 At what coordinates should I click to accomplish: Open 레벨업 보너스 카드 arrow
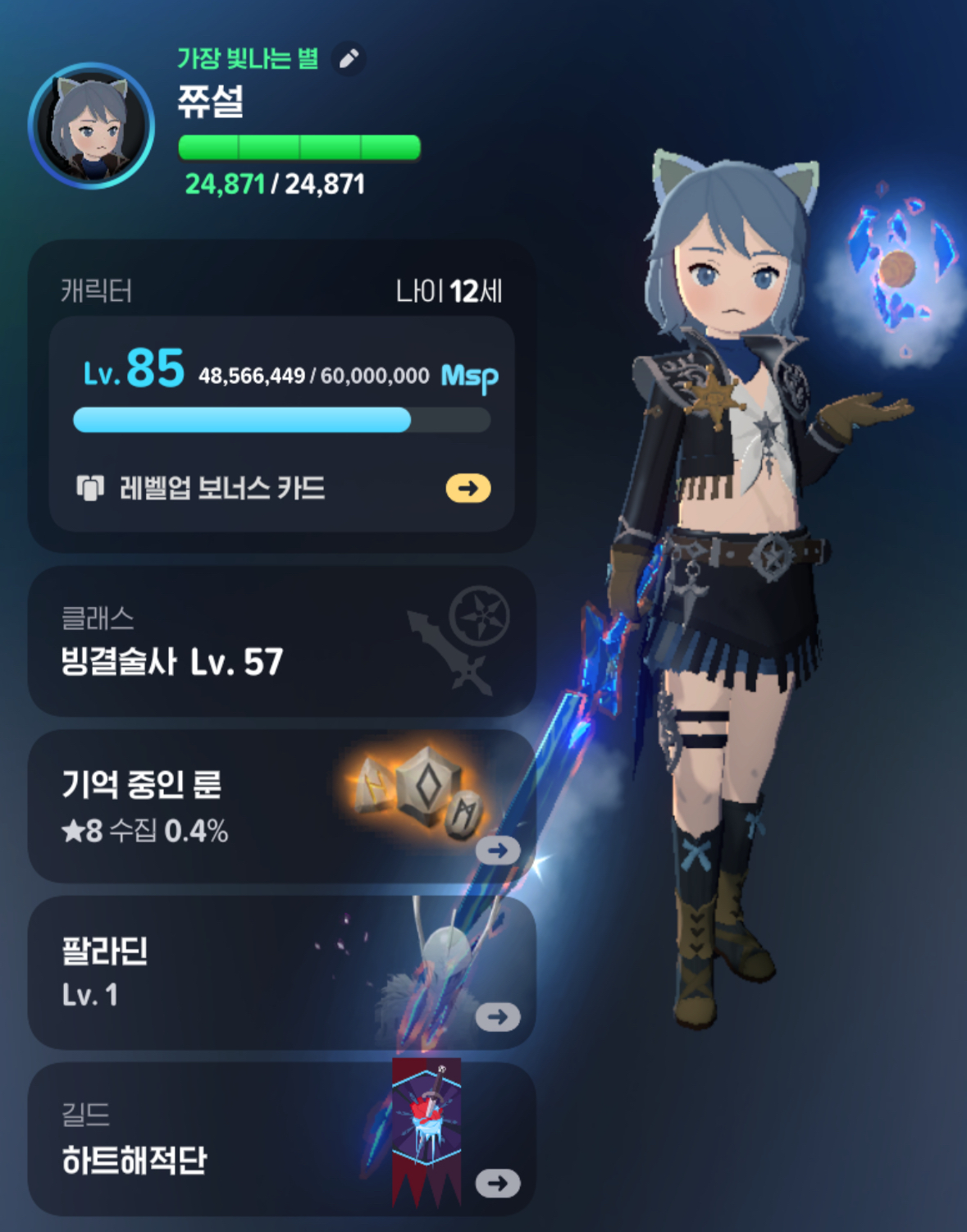pos(468,489)
